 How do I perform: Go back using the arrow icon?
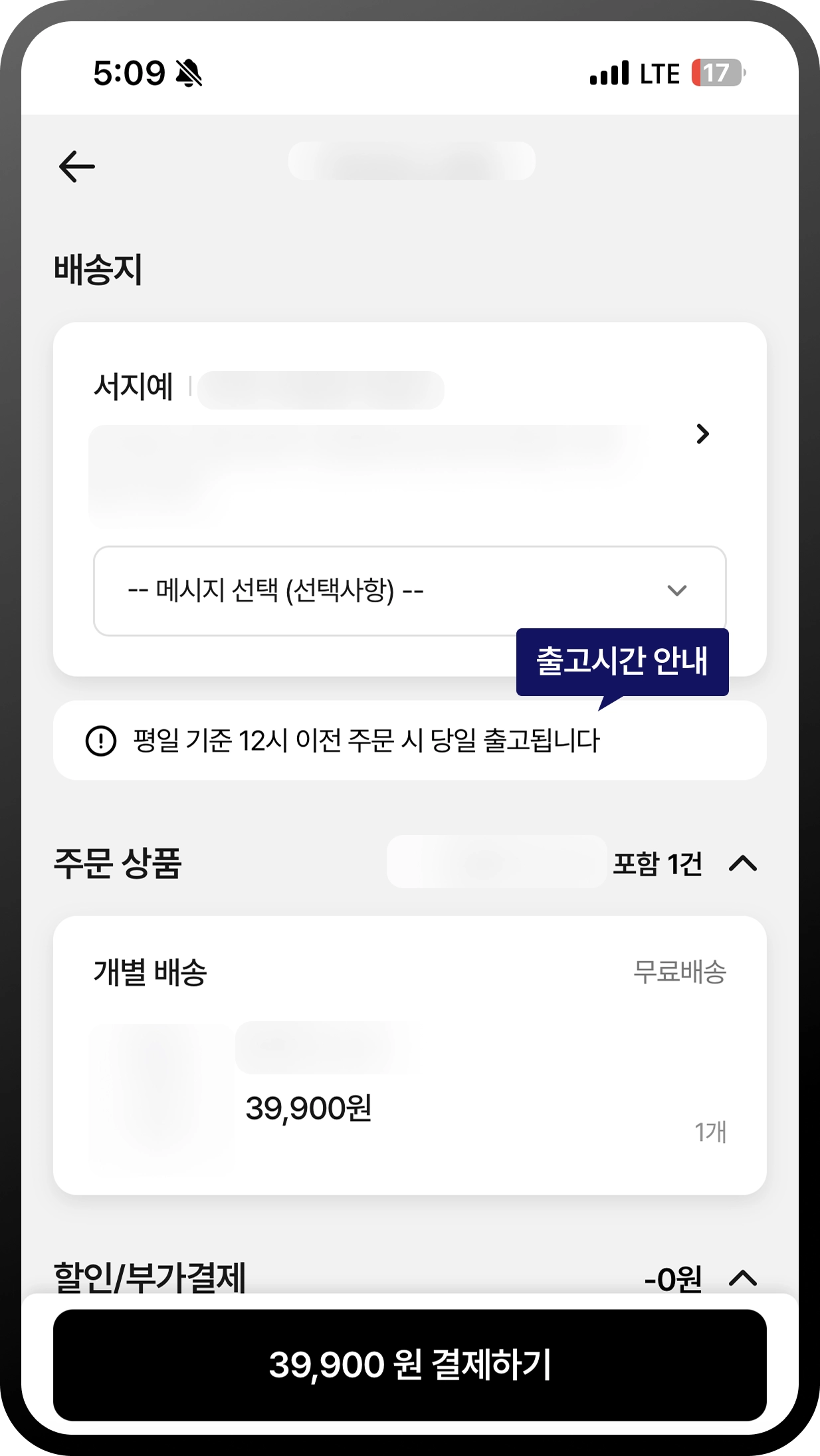77,166
